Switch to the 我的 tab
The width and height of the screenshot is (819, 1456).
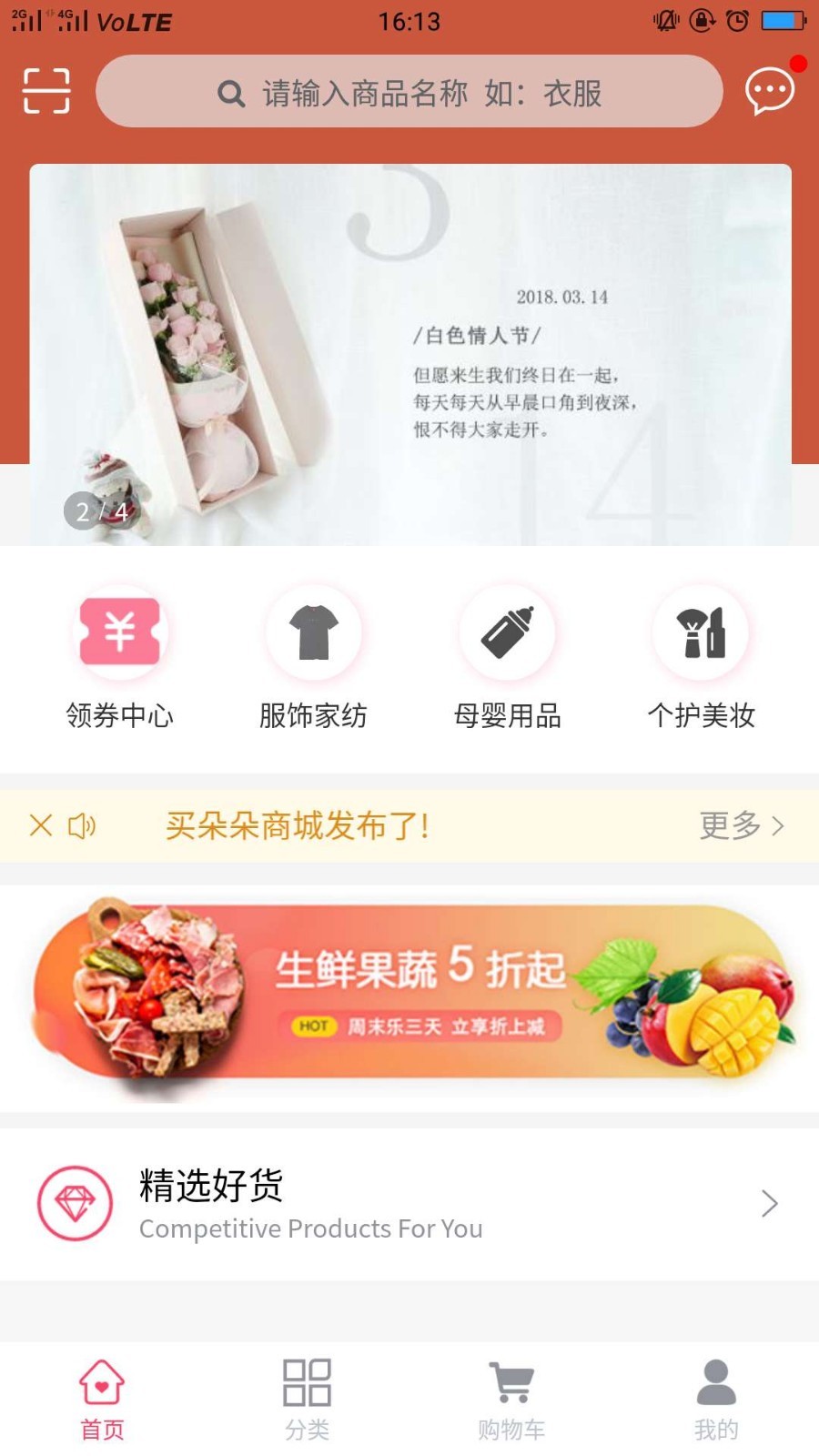point(716,1400)
